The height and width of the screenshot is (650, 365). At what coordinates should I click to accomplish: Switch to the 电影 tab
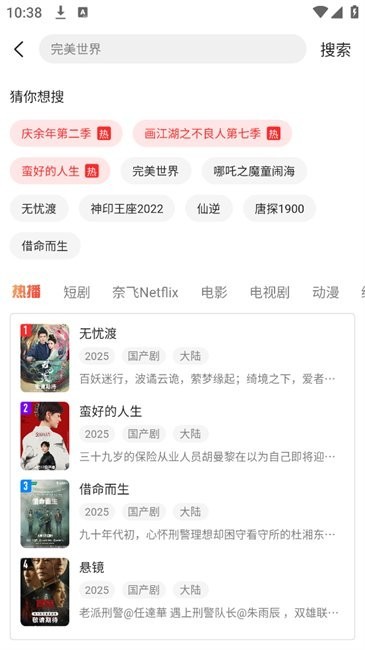pyautogui.click(x=214, y=292)
